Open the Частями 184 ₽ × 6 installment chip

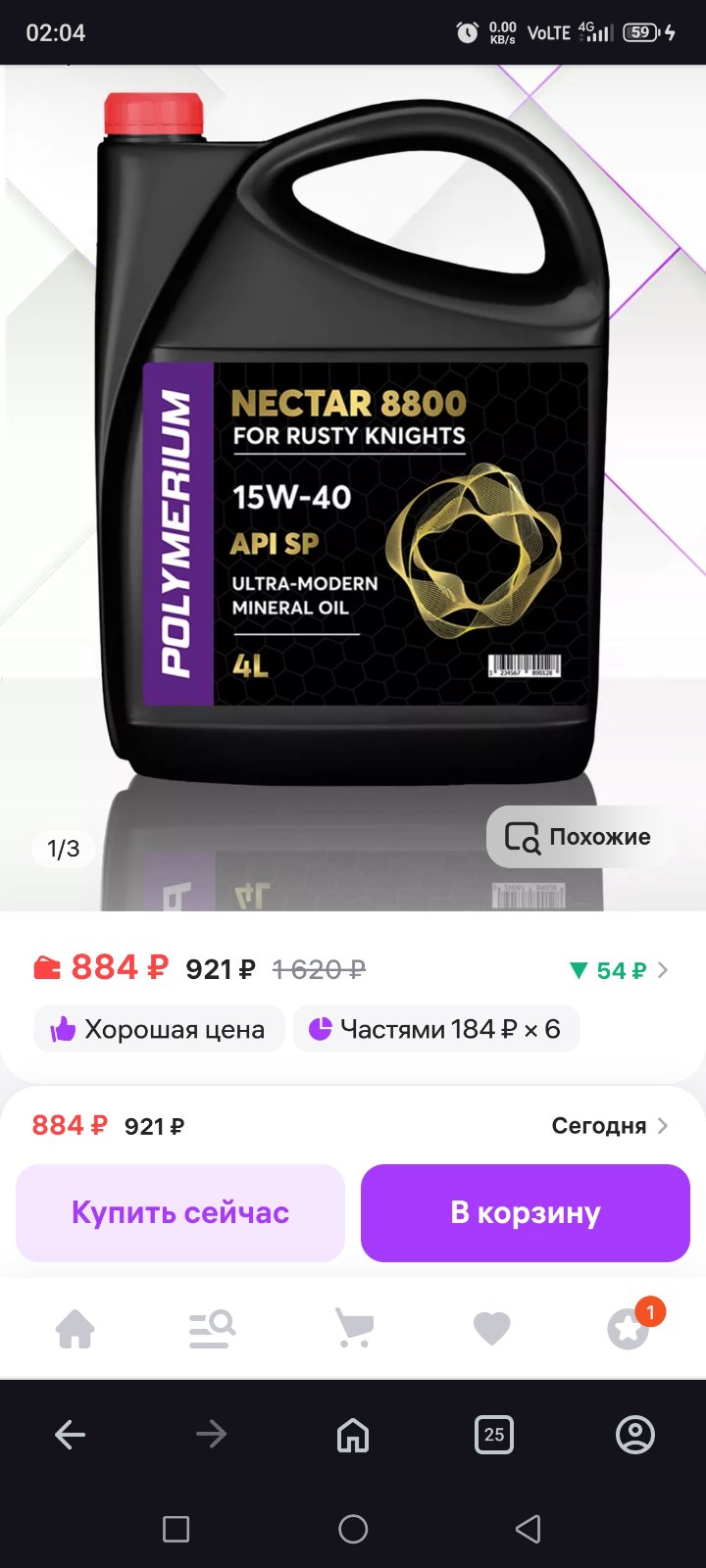pos(435,1029)
